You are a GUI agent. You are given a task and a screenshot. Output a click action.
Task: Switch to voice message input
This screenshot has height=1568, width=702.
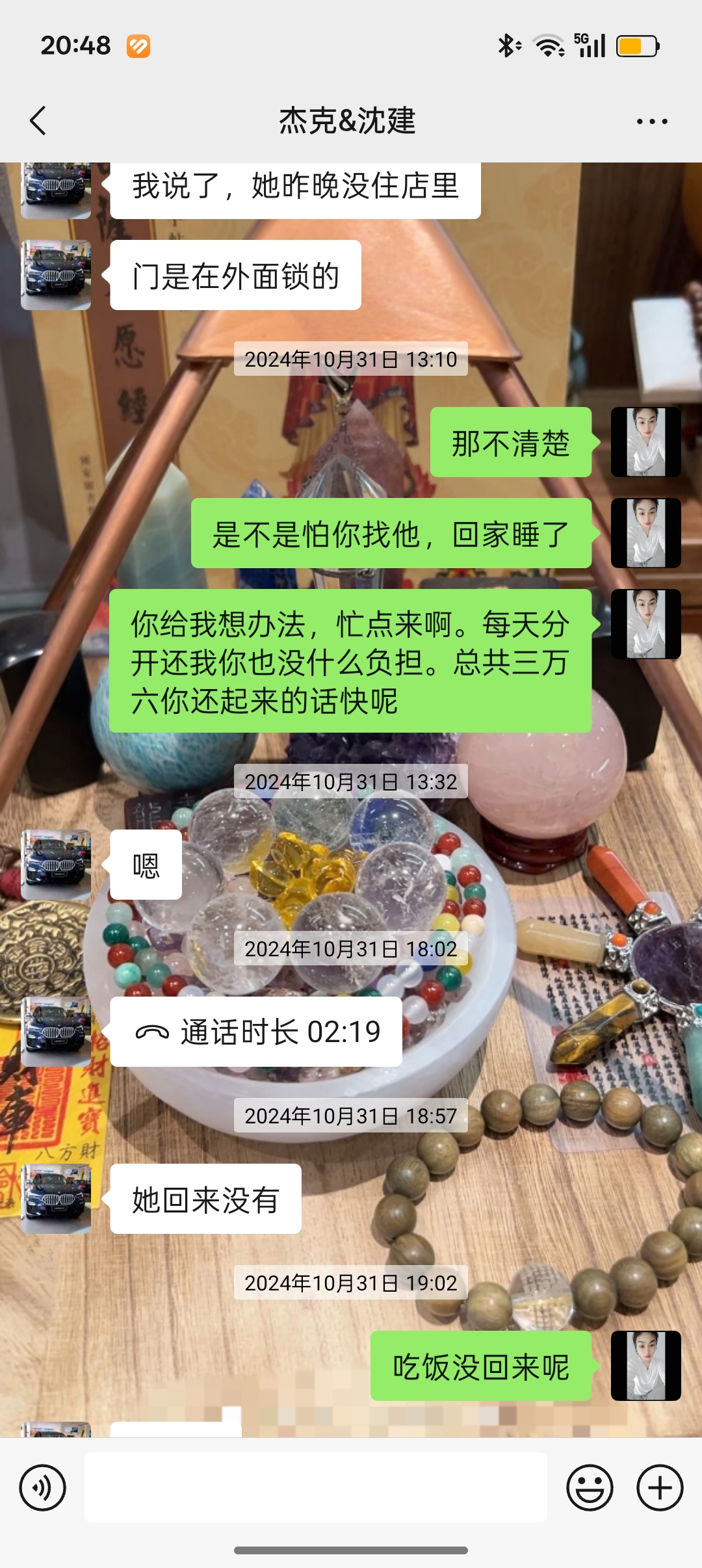tap(43, 1487)
